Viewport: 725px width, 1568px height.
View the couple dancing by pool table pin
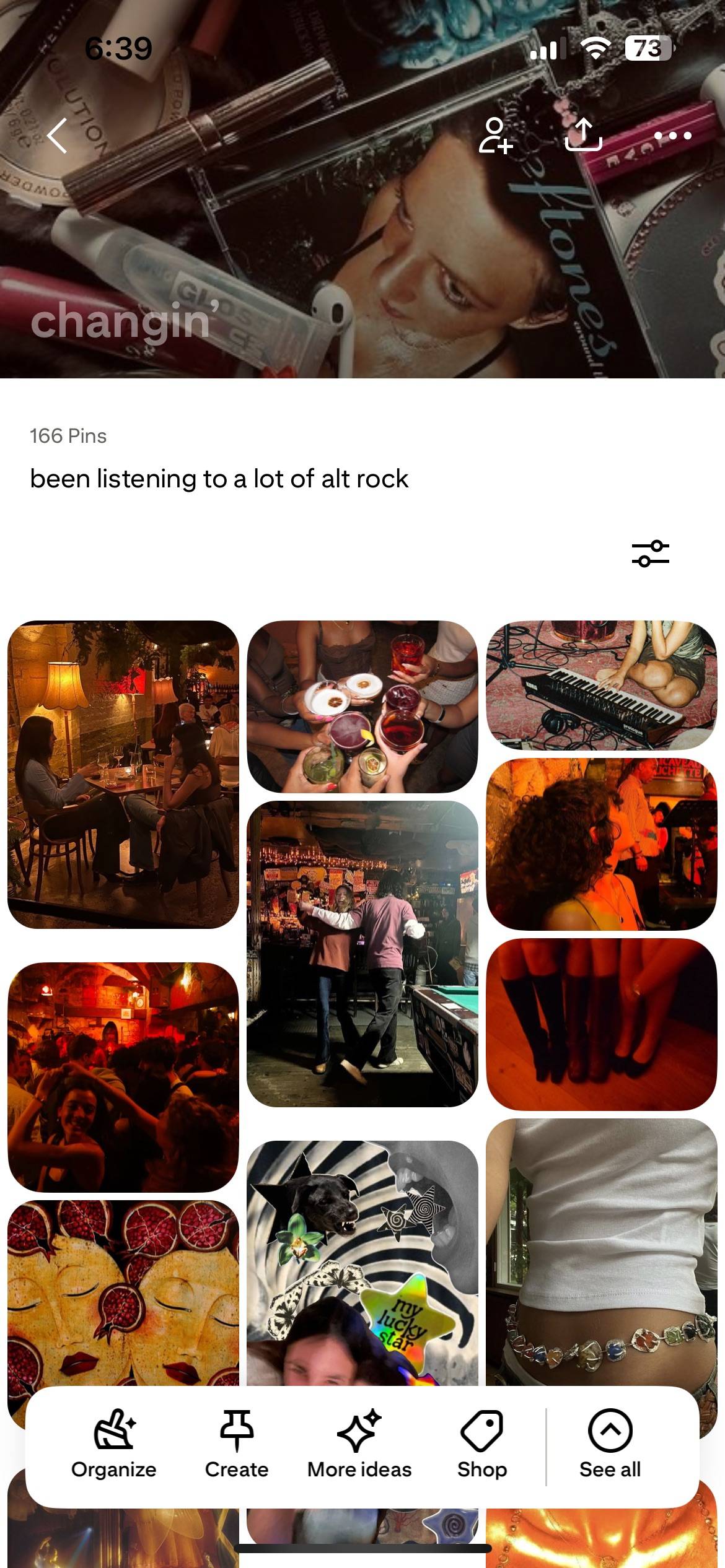coord(362,954)
